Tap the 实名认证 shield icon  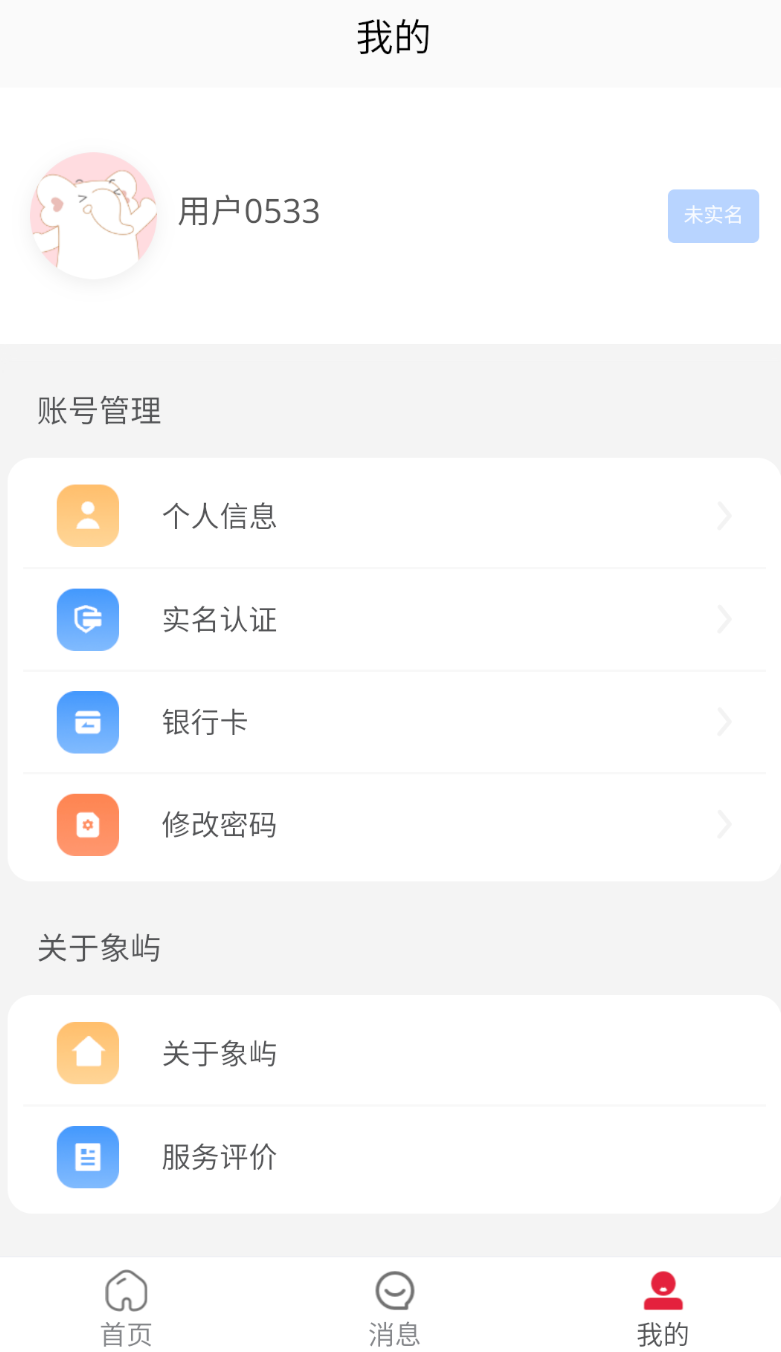[87, 619]
